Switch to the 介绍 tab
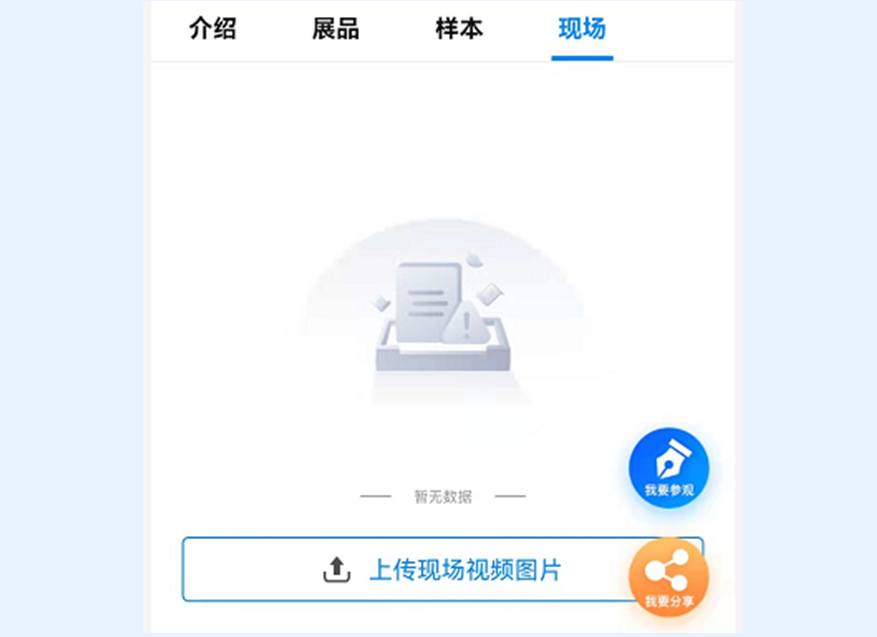Viewport: 877px width, 637px height. pyautogui.click(x=213, y=29)
